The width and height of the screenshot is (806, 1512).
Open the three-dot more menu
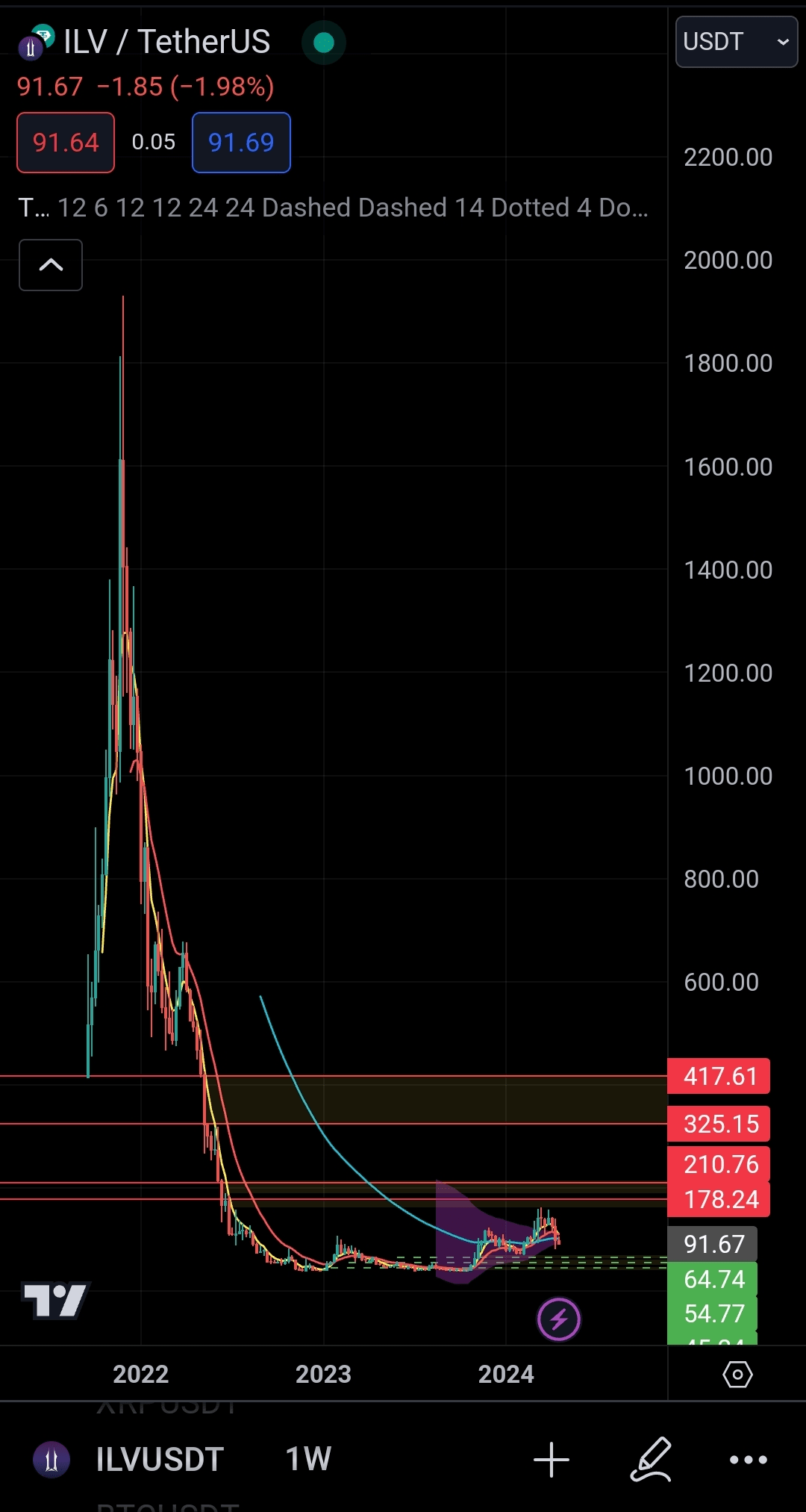[749, 1460]
